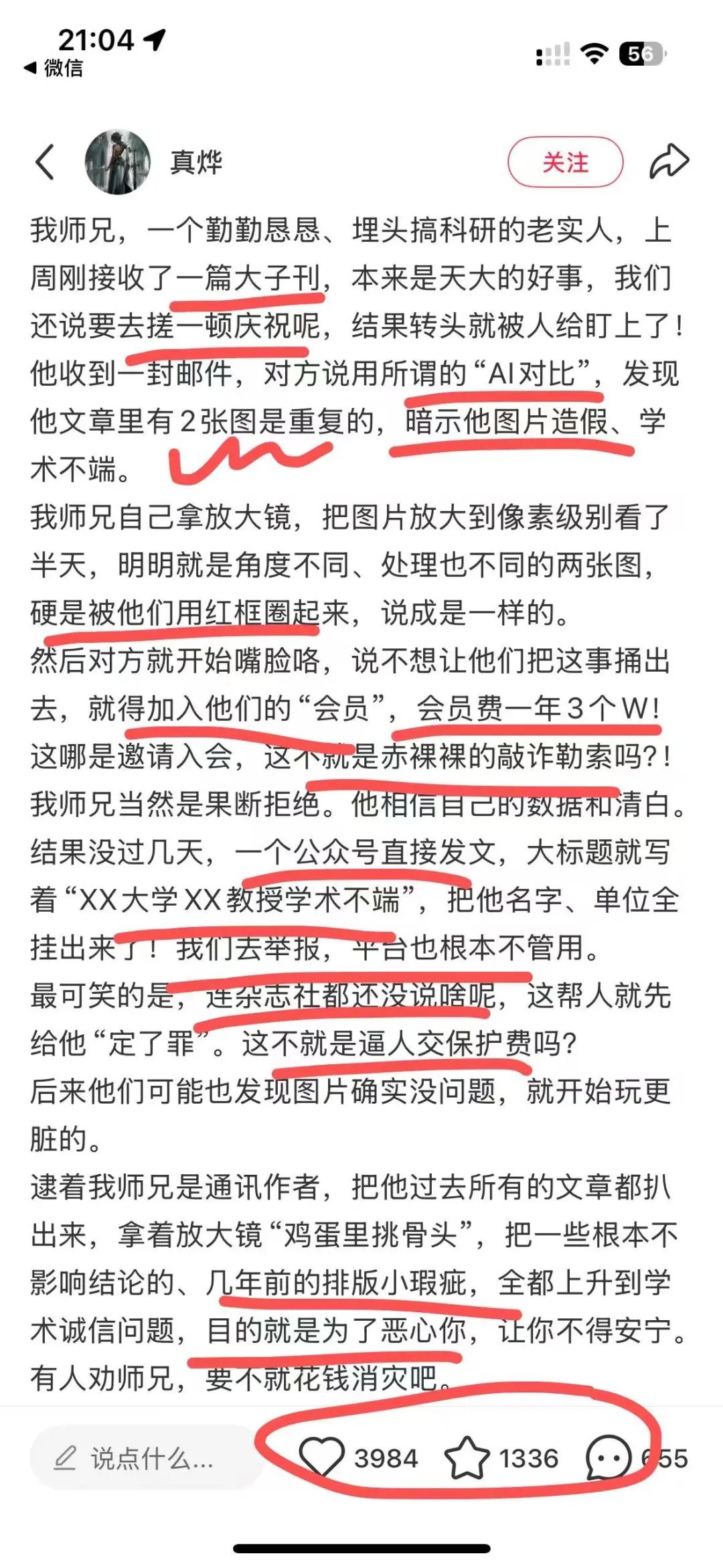Like this post with the heart

coord(321,1457)
